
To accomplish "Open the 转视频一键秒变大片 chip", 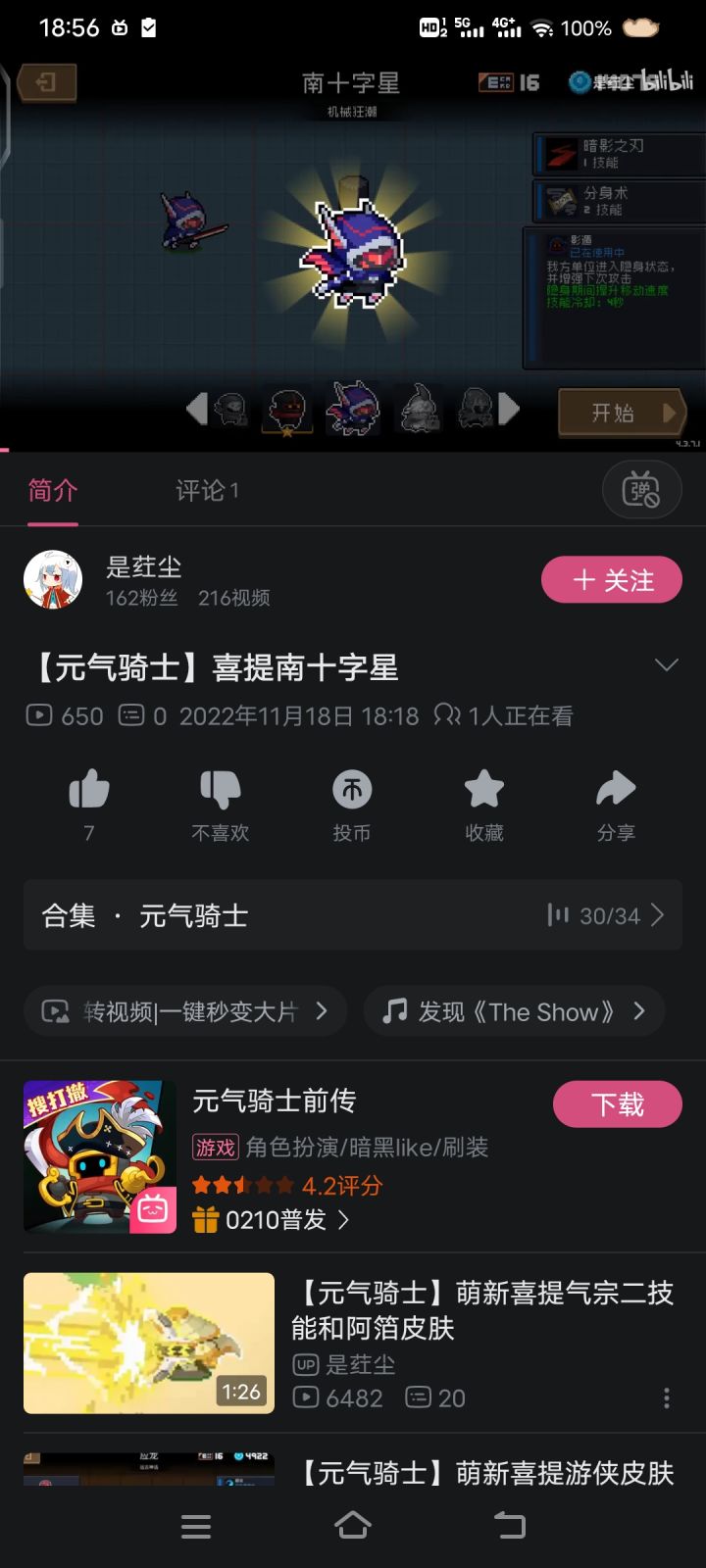I will pos(185,1011).
